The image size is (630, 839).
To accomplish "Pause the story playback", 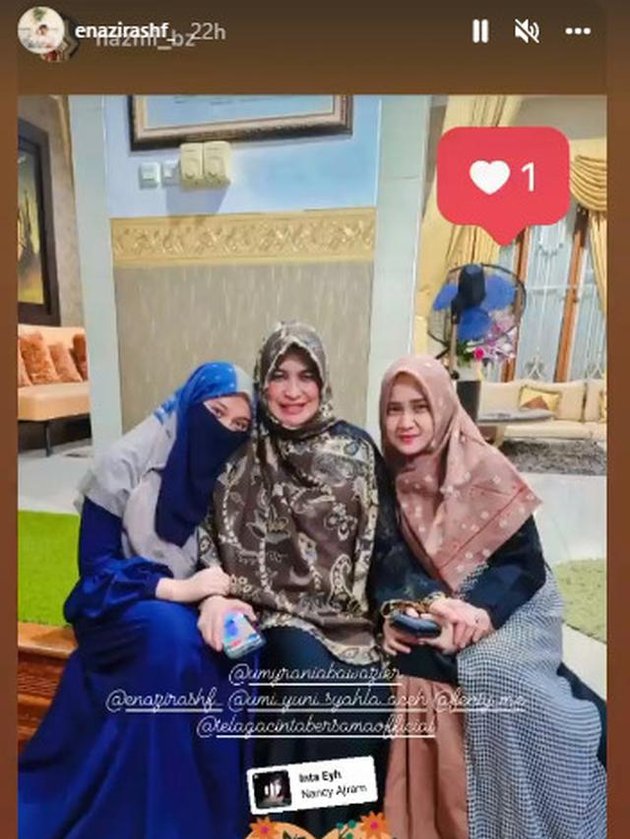I will [480, 31].
